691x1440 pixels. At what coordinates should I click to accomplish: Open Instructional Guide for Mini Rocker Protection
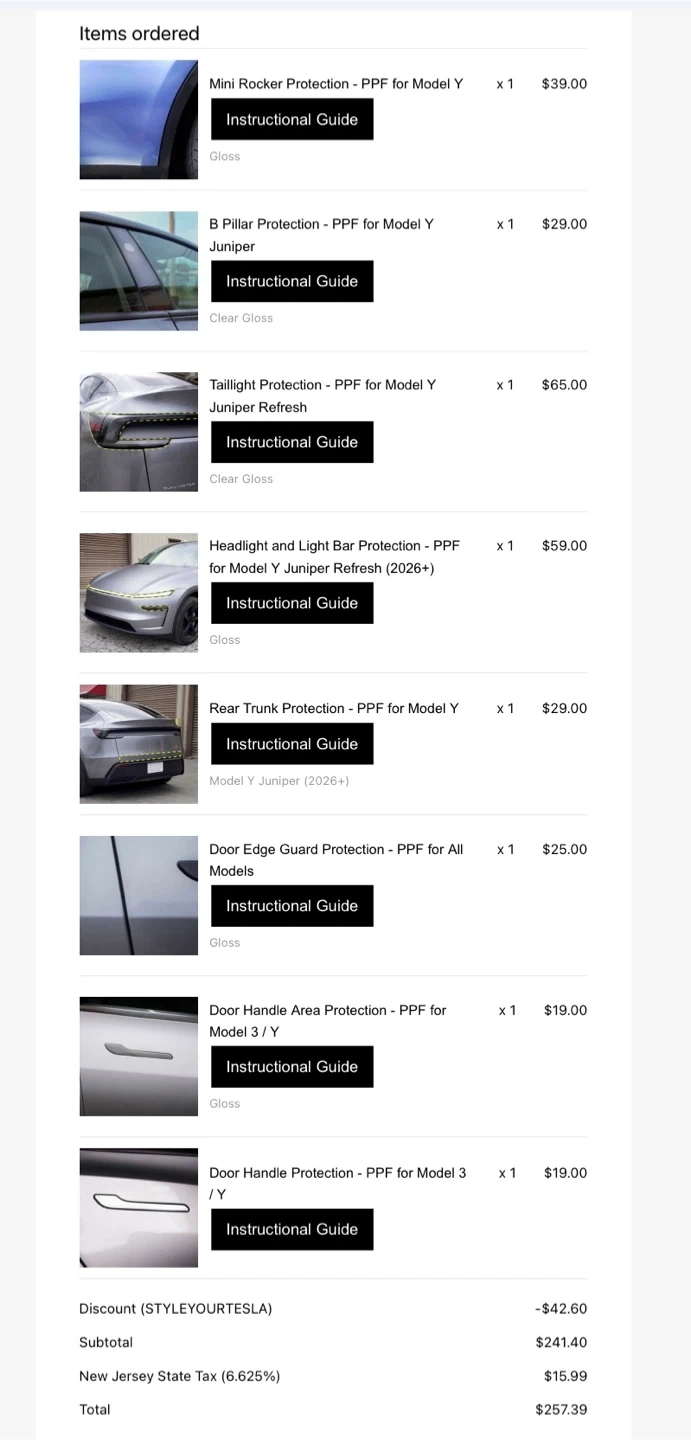click(292, 120)
